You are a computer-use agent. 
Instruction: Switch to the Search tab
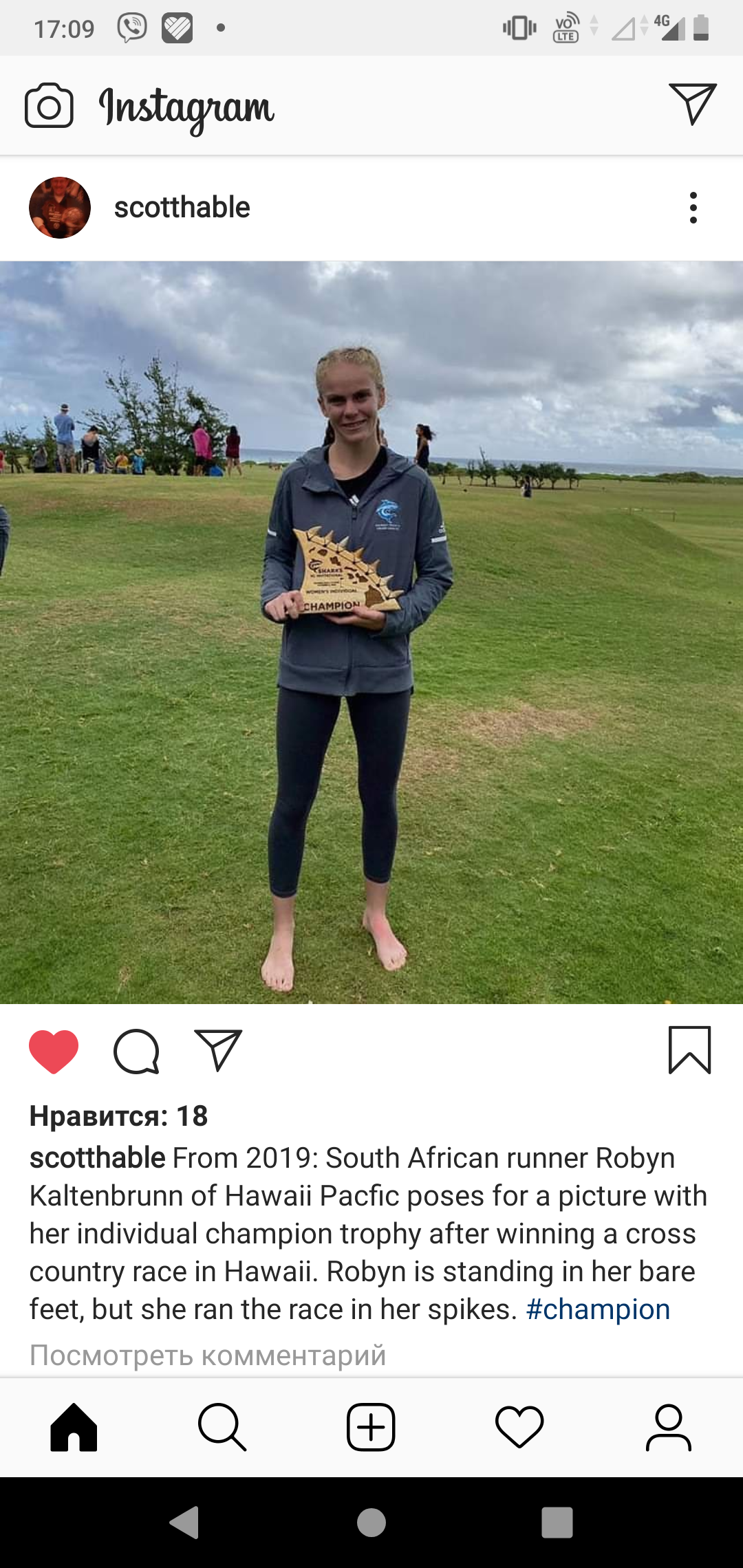click(x=222, y=1428)
